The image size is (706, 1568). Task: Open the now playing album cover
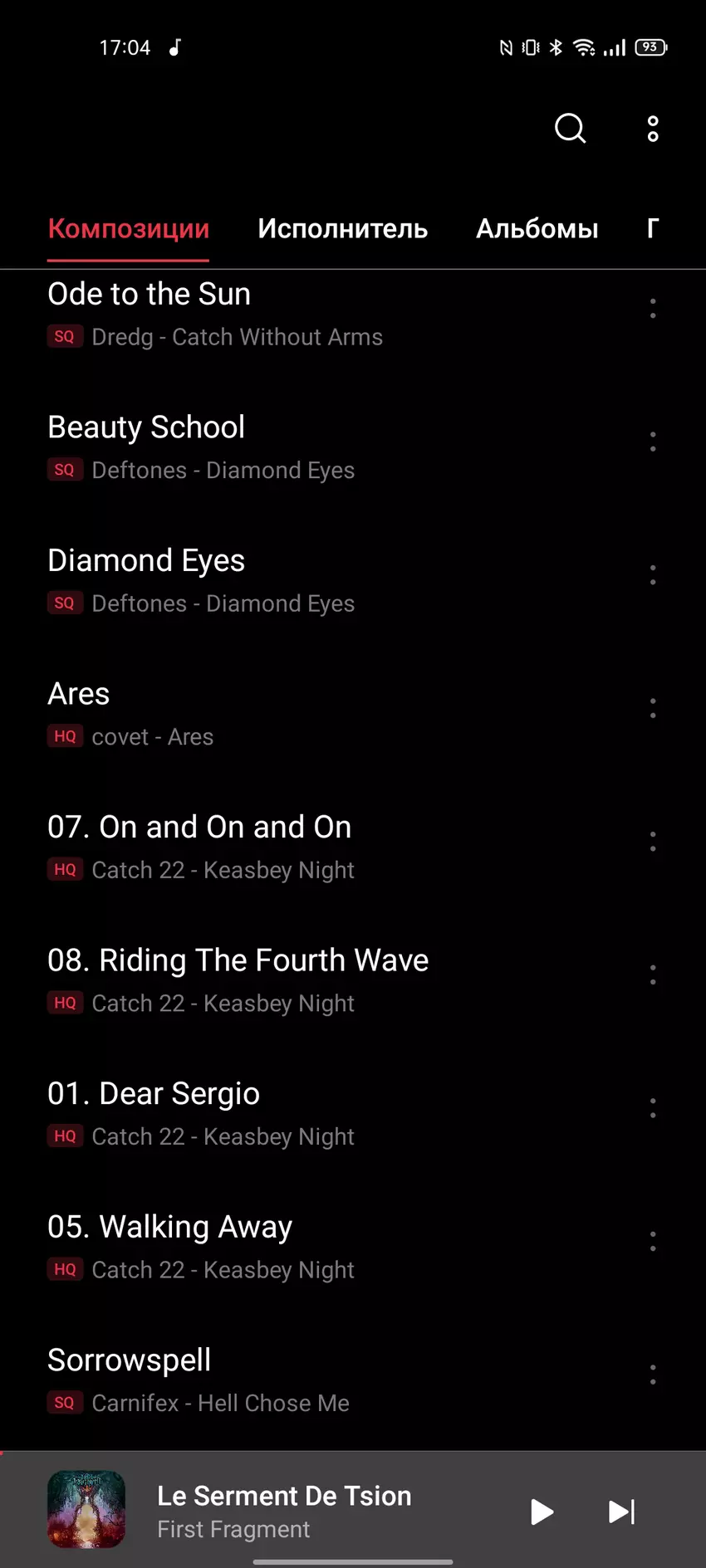coord(86,1510)
